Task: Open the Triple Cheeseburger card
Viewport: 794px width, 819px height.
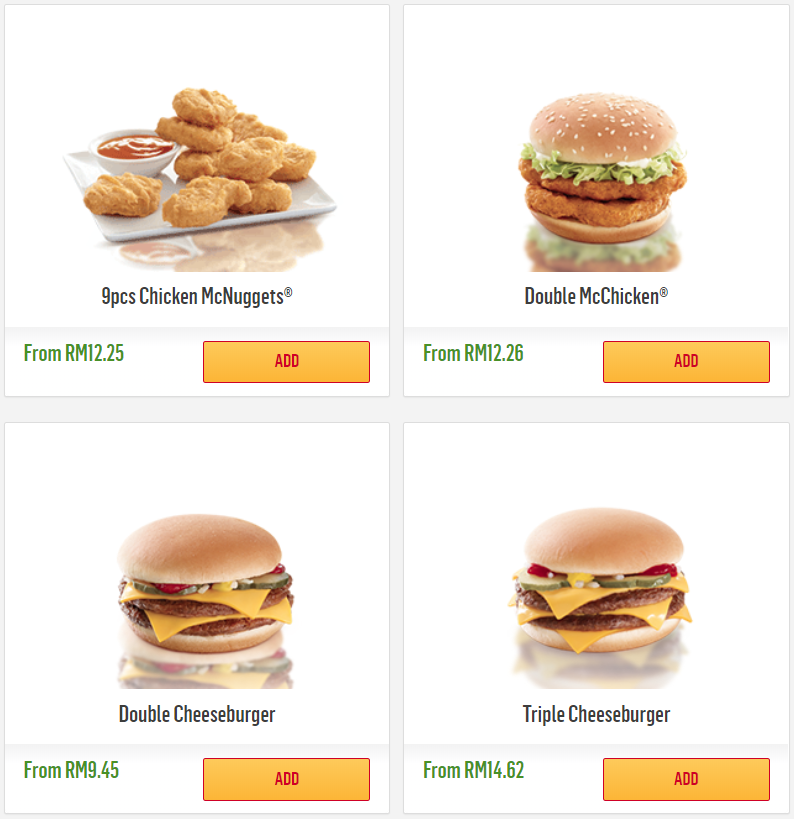Action: (596, 600)
